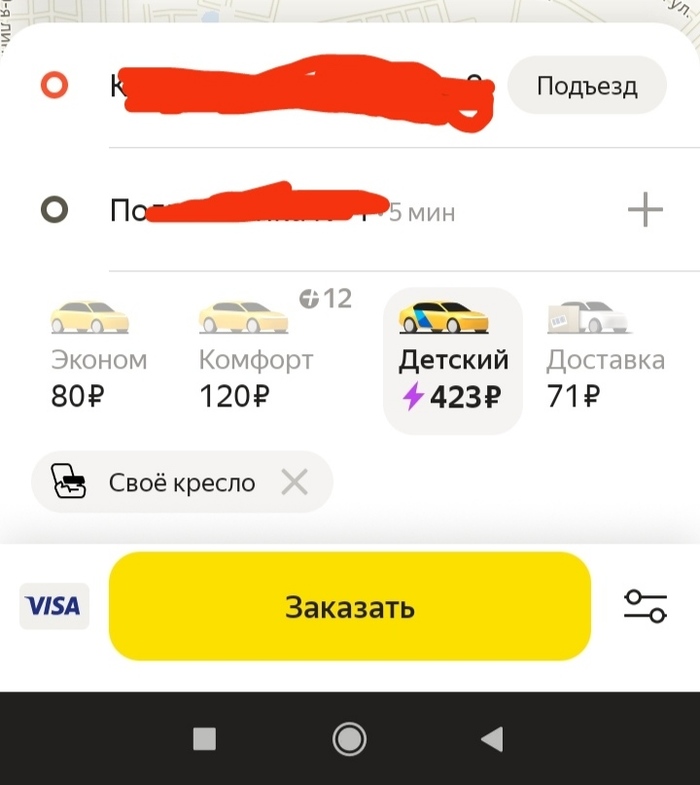The image size is (700, 785).
Task: Go to the home screen
Action: [x=349, y=739]
